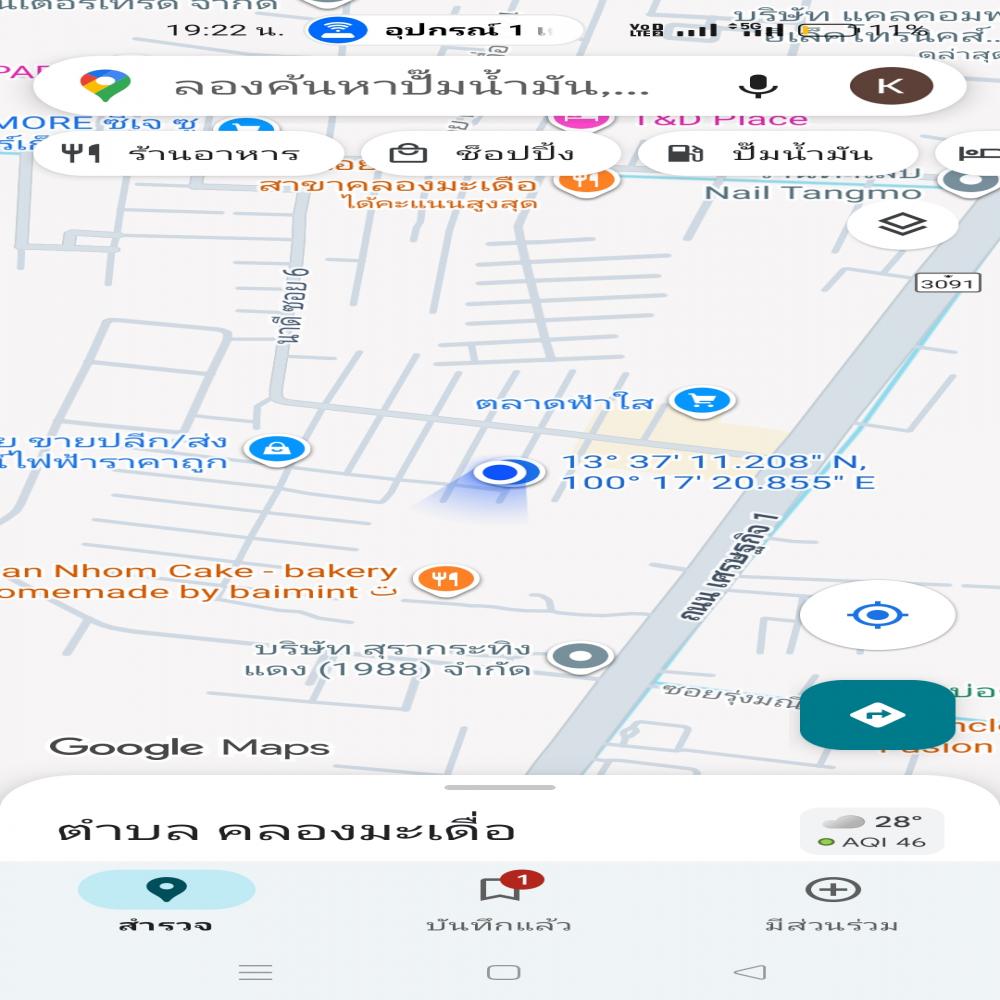Open the map layers button
Image resolution: width=1000 pixels, height=1000 pixels.
coord(902,225)
